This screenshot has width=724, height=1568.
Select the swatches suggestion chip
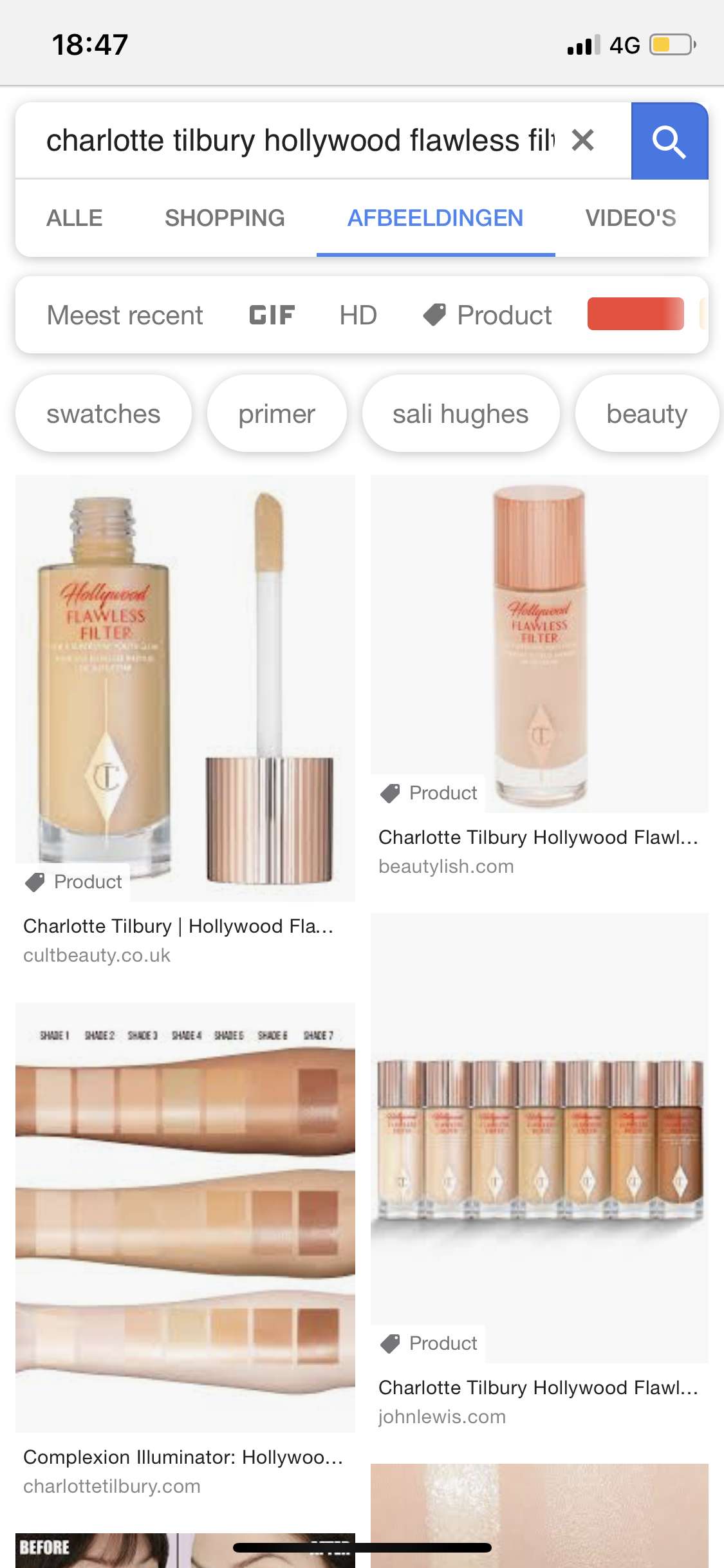[104, 414]
